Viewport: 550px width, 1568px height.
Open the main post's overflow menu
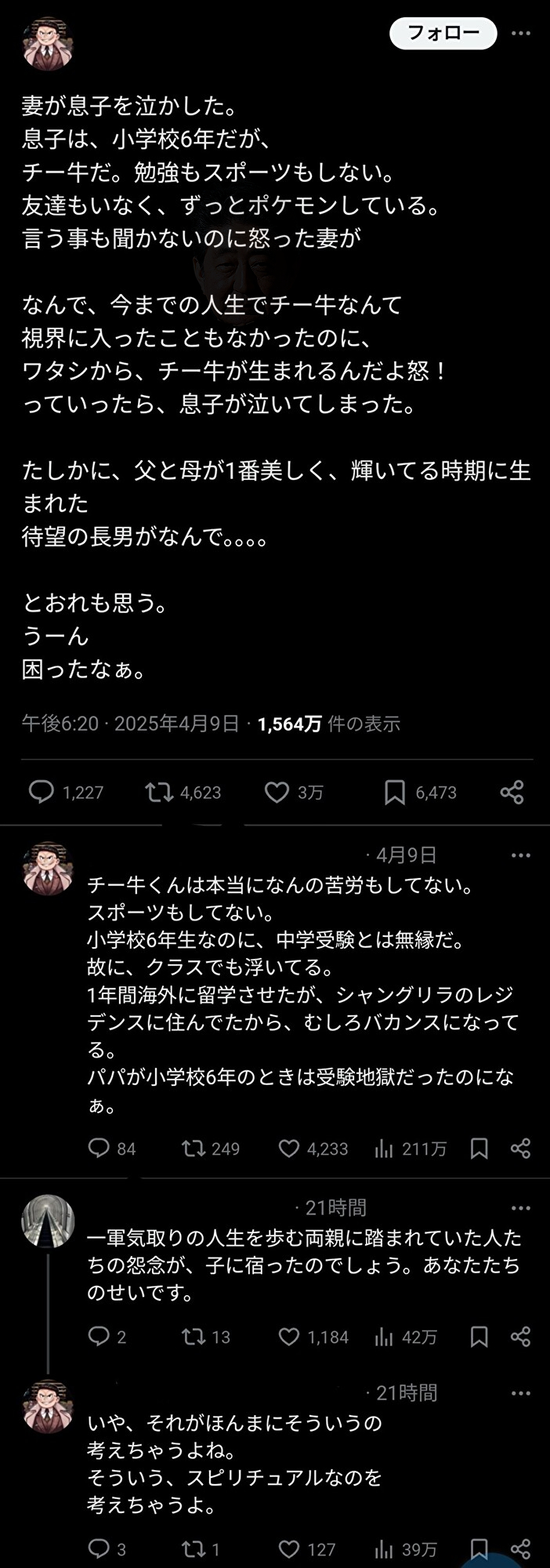point(521,33)
